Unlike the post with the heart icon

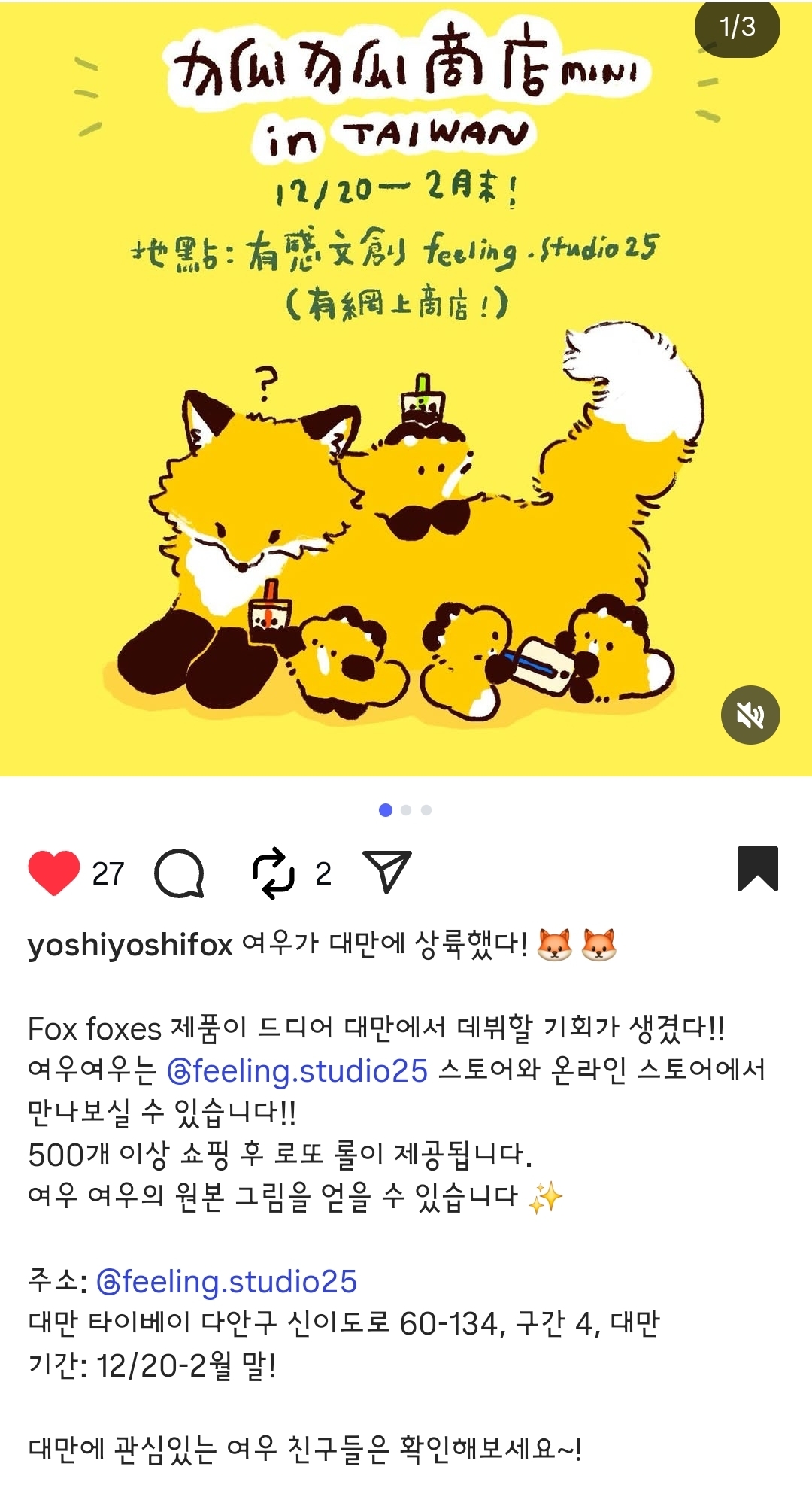[53, 873]
